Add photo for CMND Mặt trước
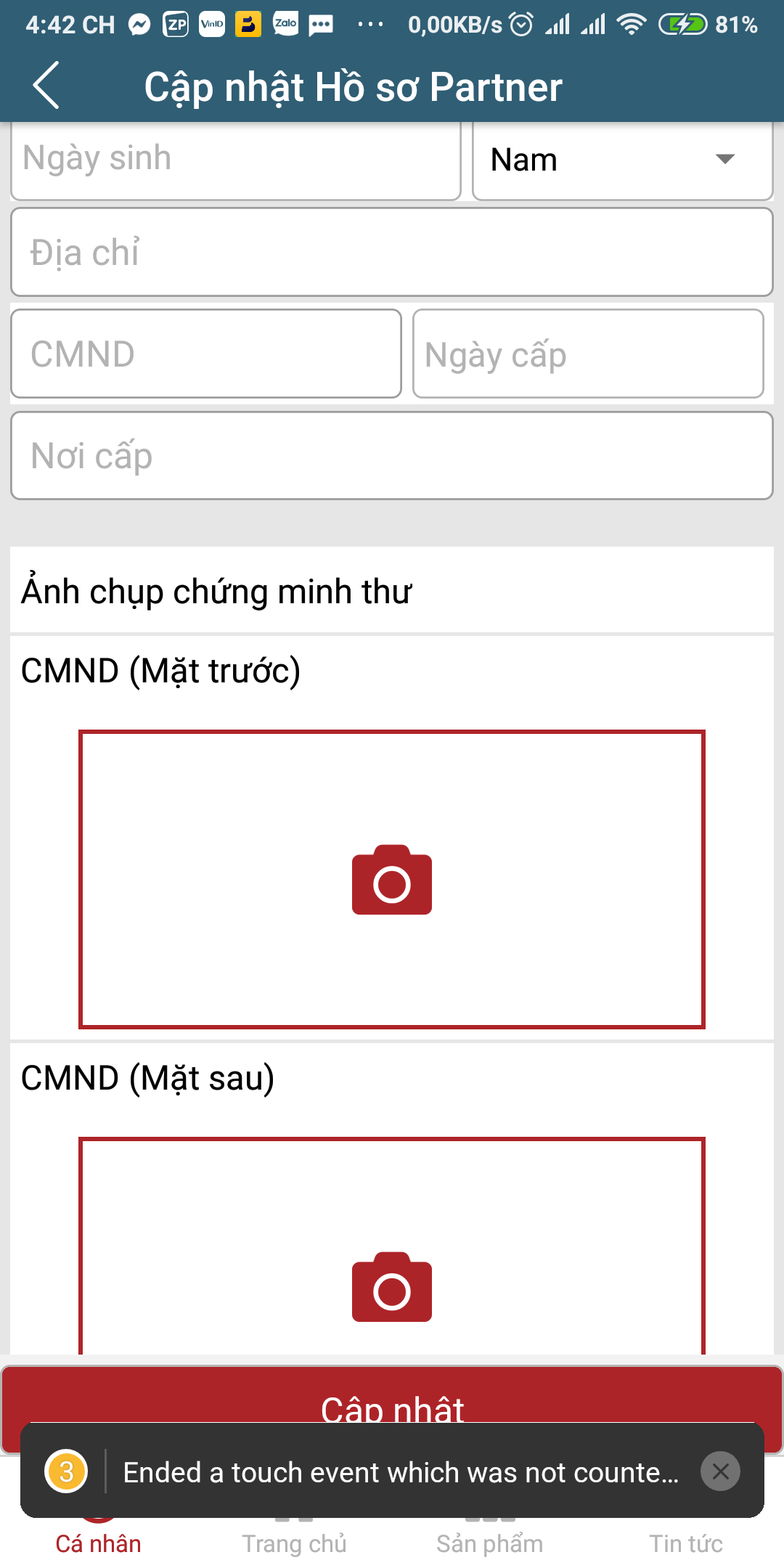 coord(392,879)
